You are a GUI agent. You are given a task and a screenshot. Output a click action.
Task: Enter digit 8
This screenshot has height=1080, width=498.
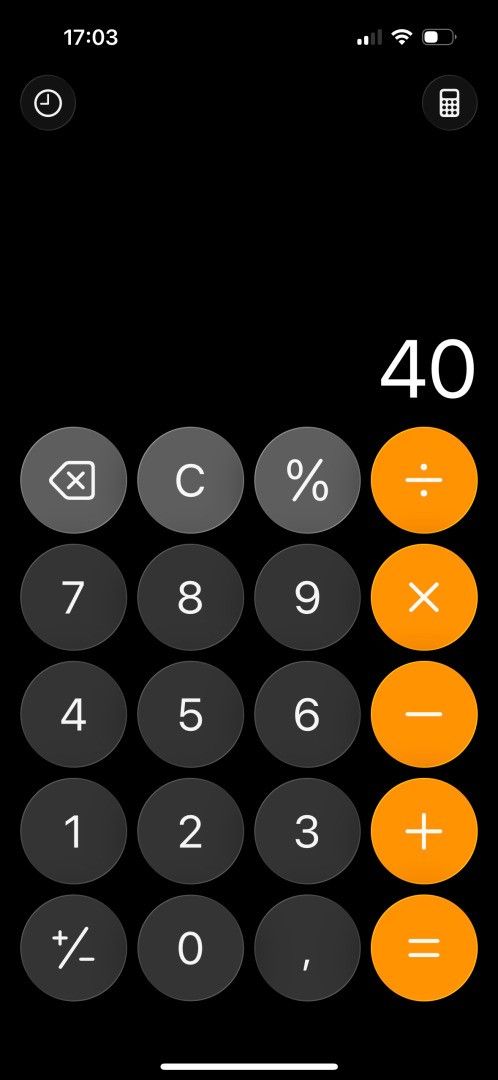190,597
